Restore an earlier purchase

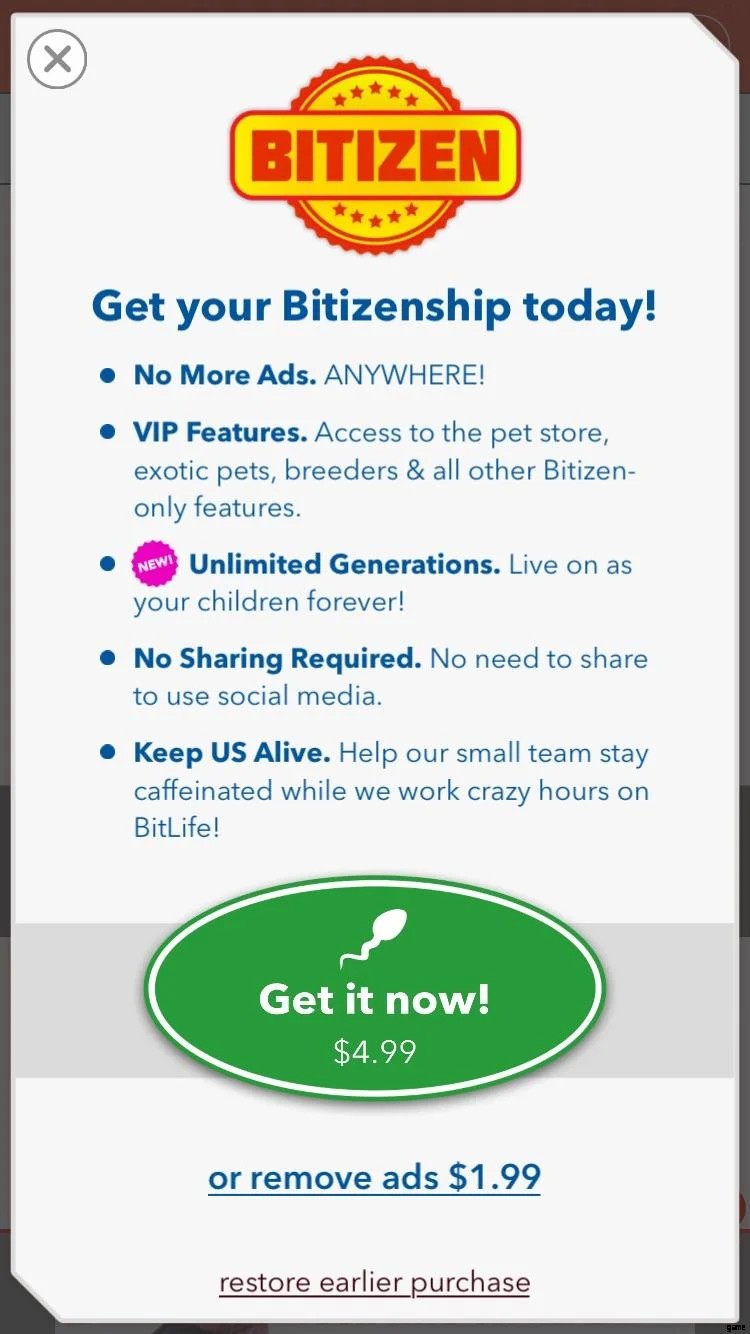coord(374,1282)
